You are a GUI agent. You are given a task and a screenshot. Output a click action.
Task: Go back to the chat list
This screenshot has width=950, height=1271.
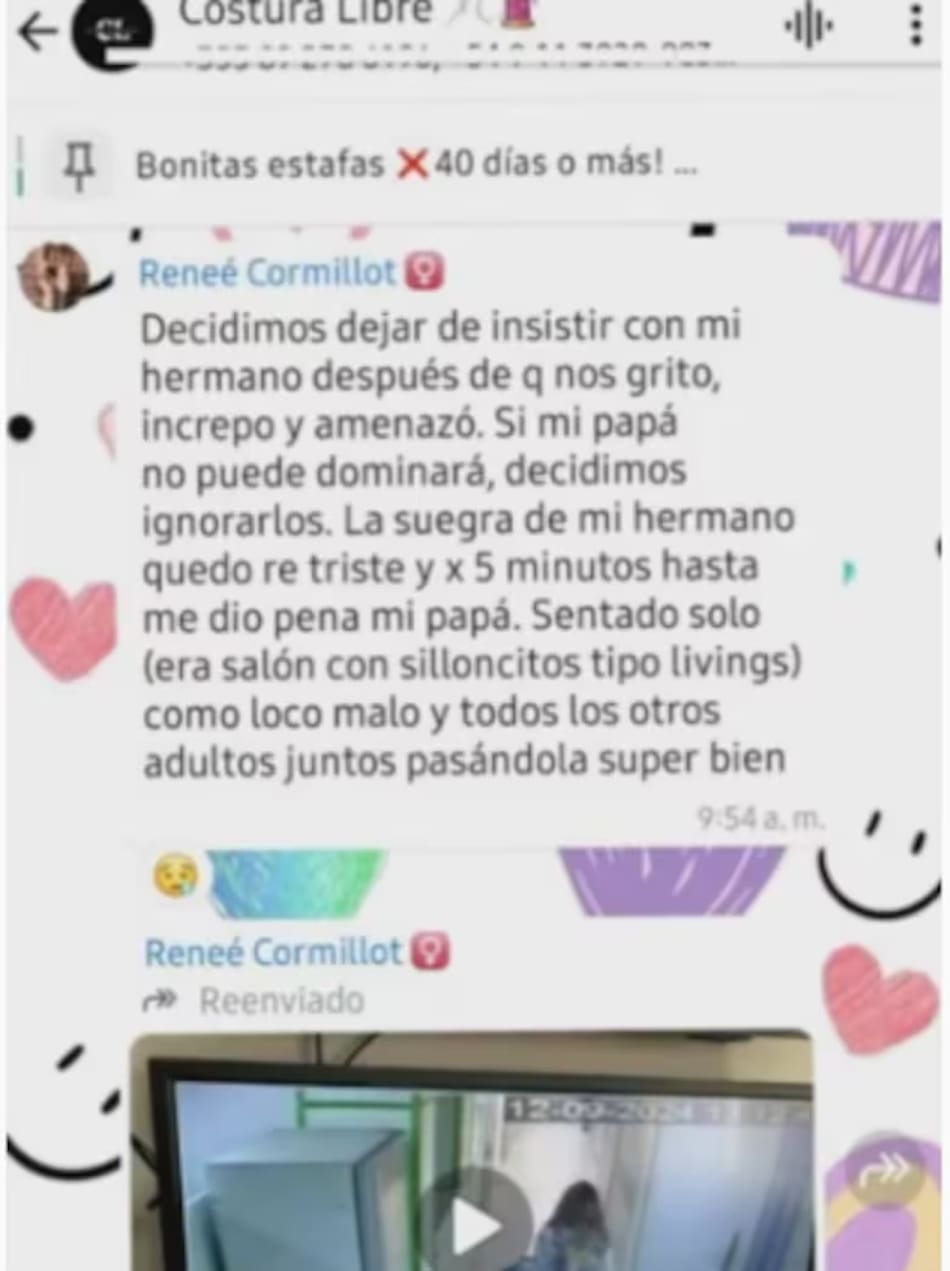click(37, 32)
